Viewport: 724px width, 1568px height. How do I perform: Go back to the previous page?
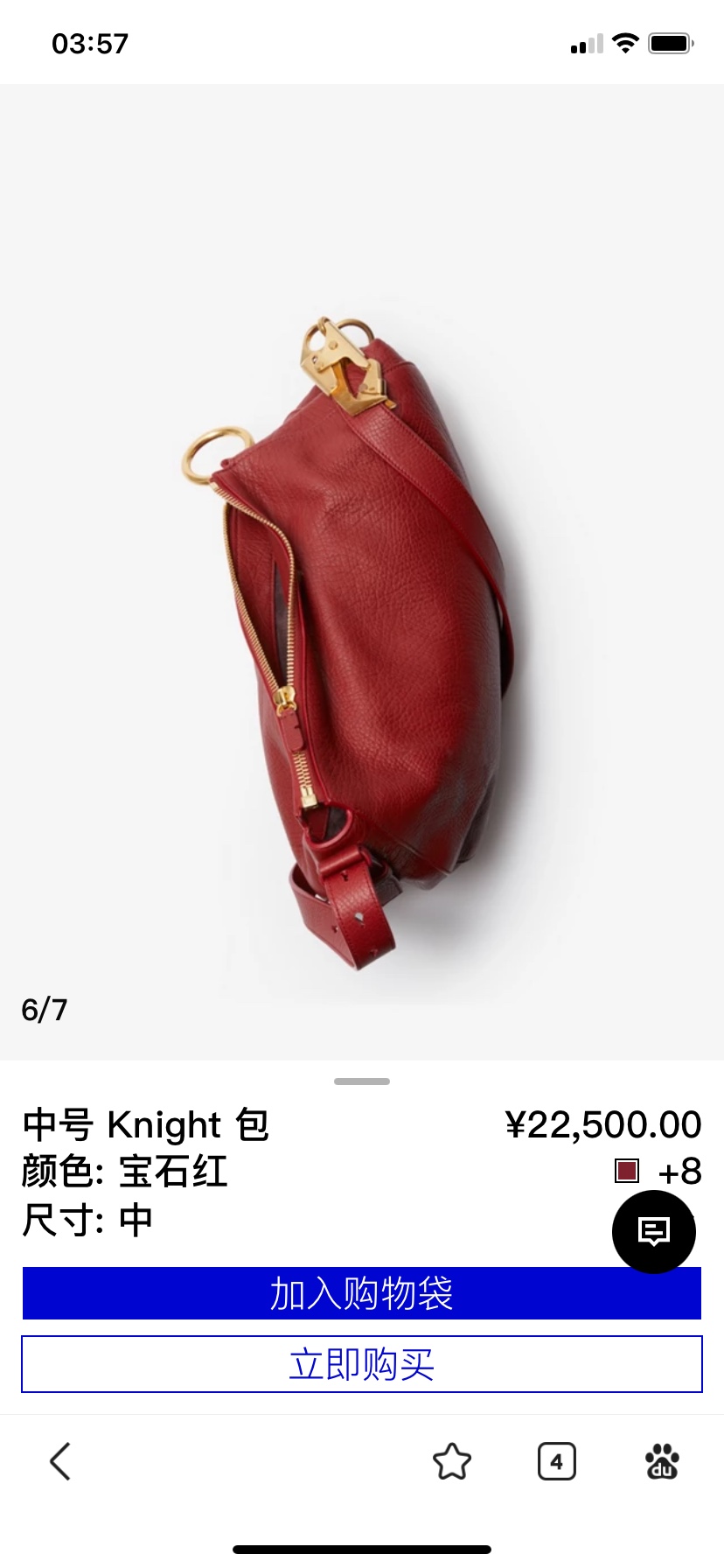click(59, 1461)
